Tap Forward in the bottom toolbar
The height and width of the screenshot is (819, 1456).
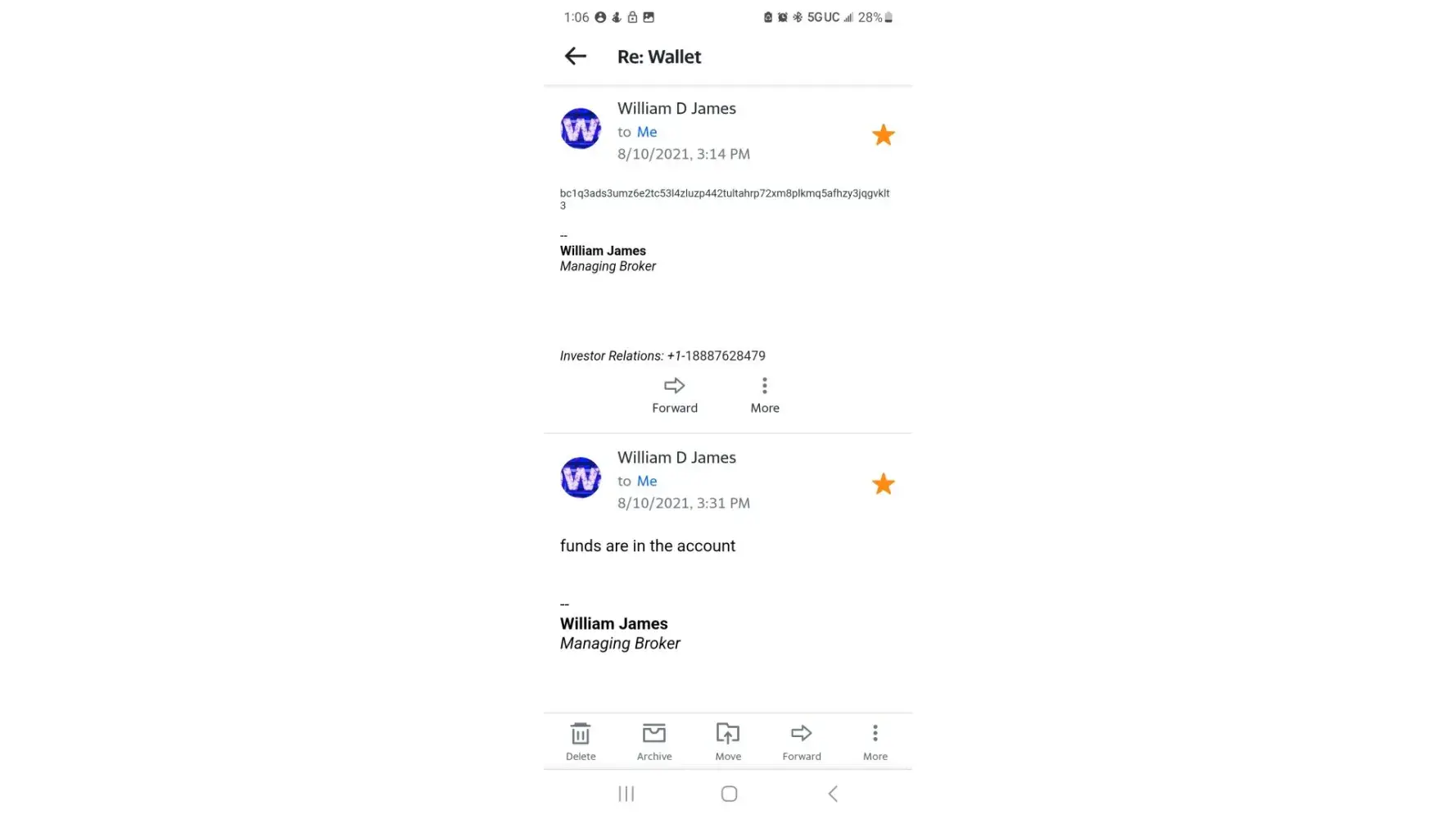(801, 740)
